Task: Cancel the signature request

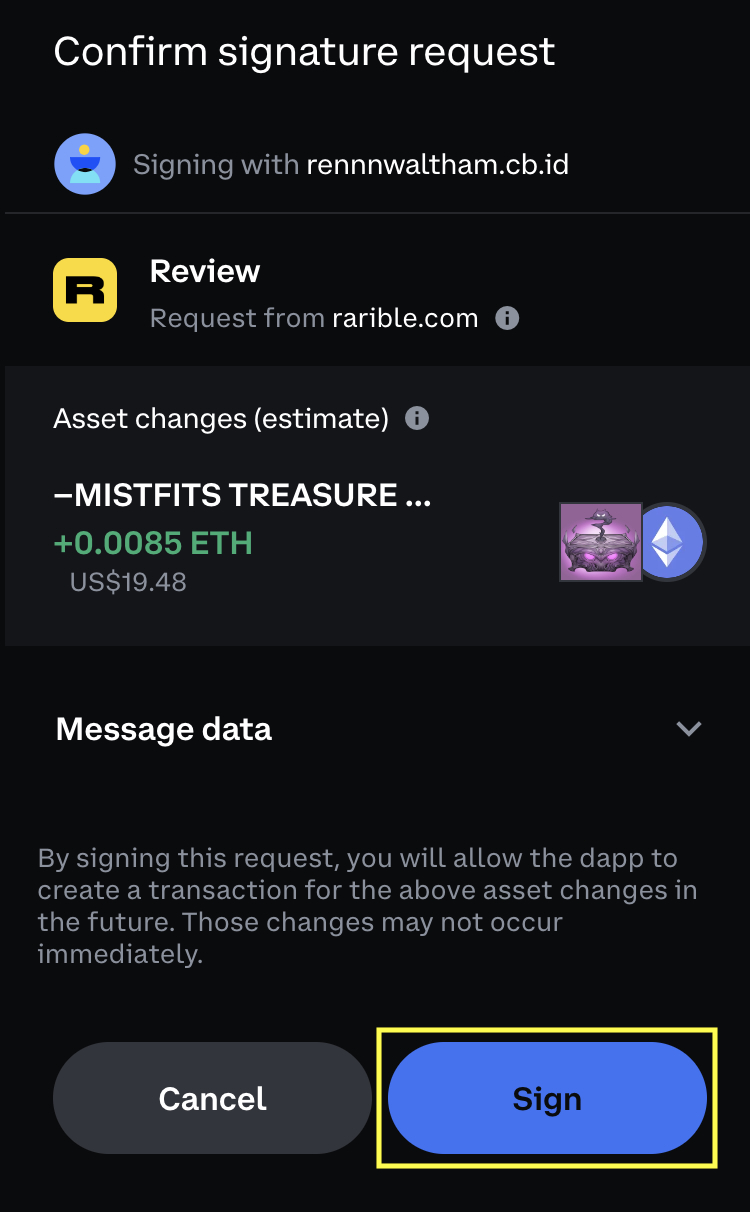Action: point(212,1097)
